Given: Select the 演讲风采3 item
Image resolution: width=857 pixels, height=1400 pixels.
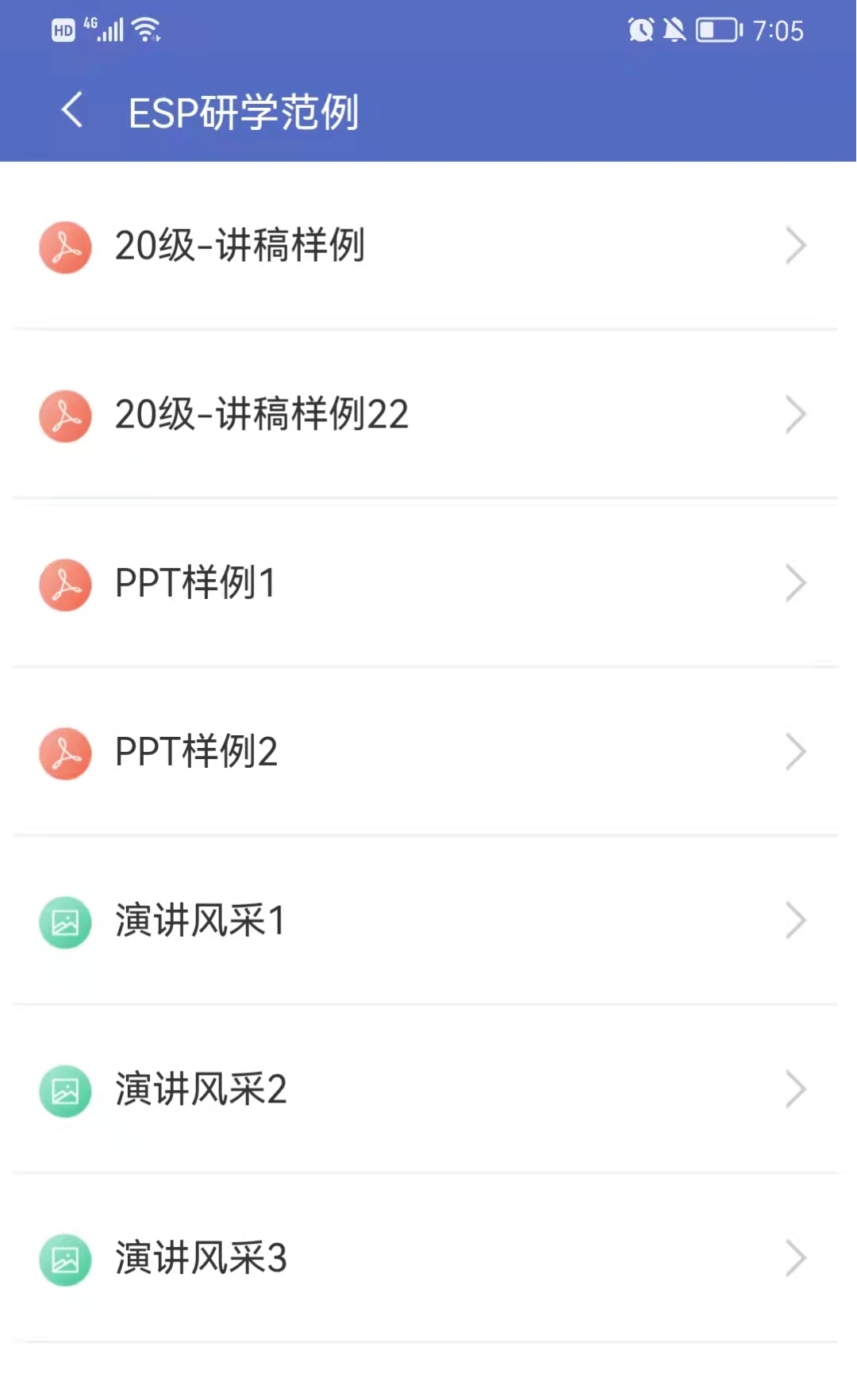Looking at the screenshot, I should tap(428, 1259).
